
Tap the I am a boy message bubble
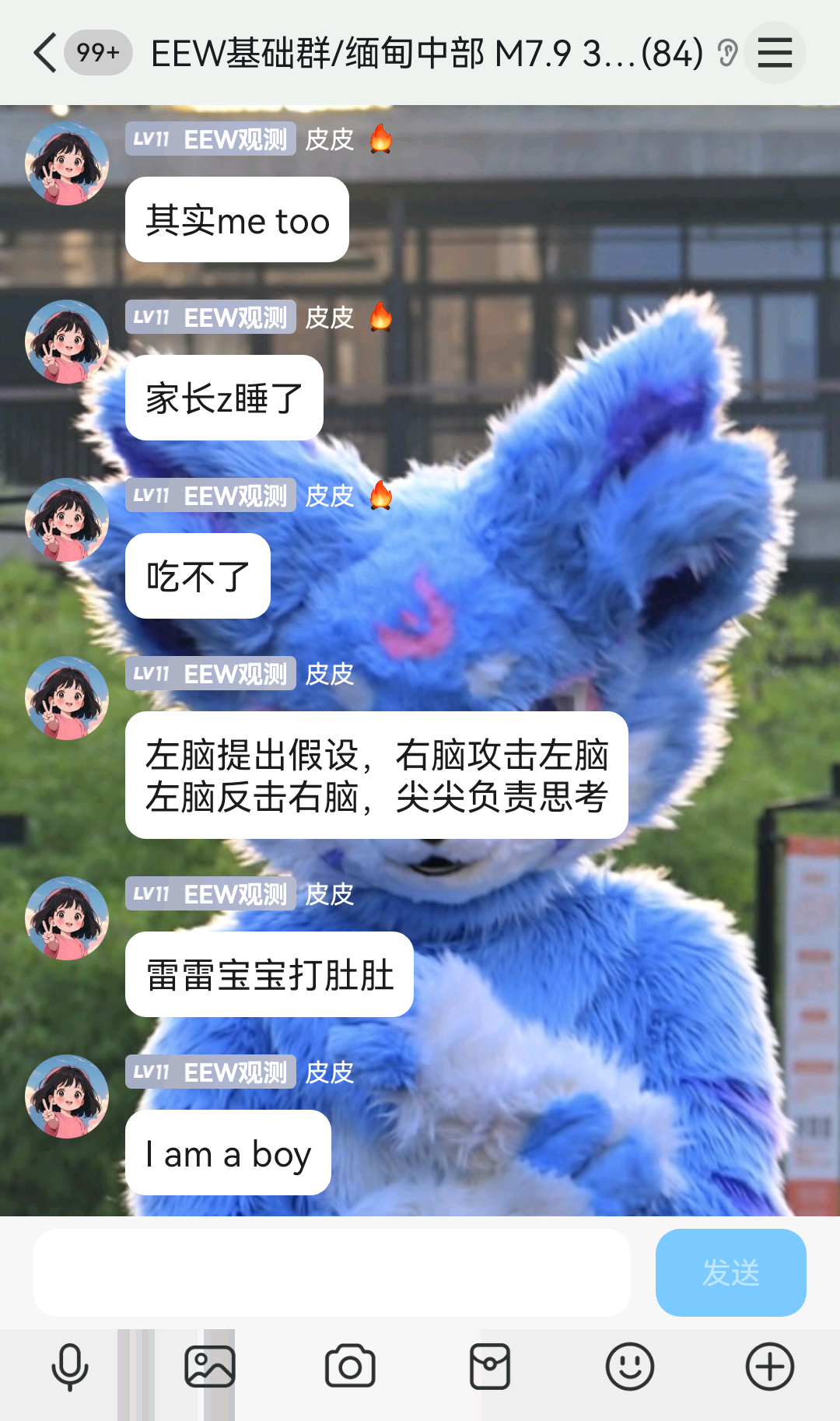(228, 1153)
